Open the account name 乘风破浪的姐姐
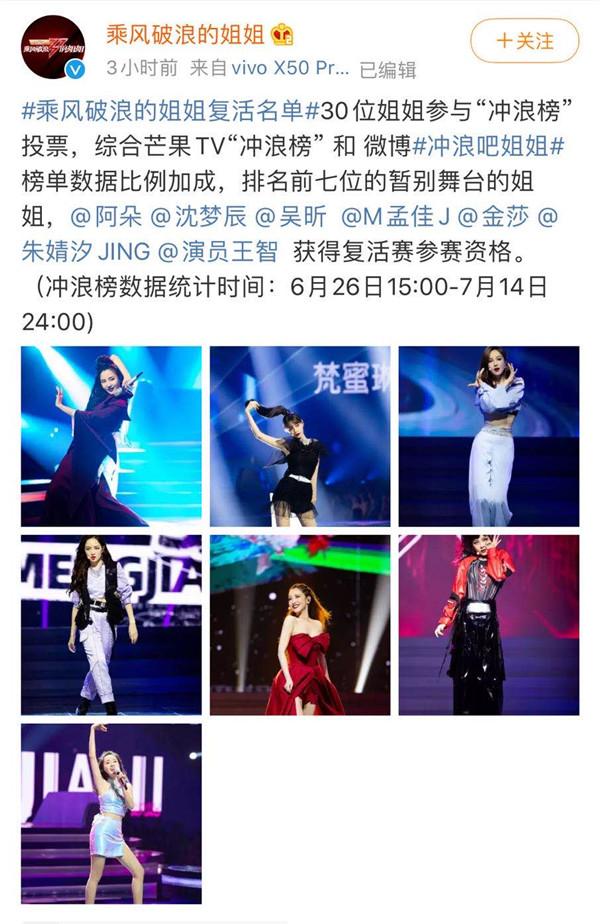Screen dimensions: 600x924 (185, 35)
